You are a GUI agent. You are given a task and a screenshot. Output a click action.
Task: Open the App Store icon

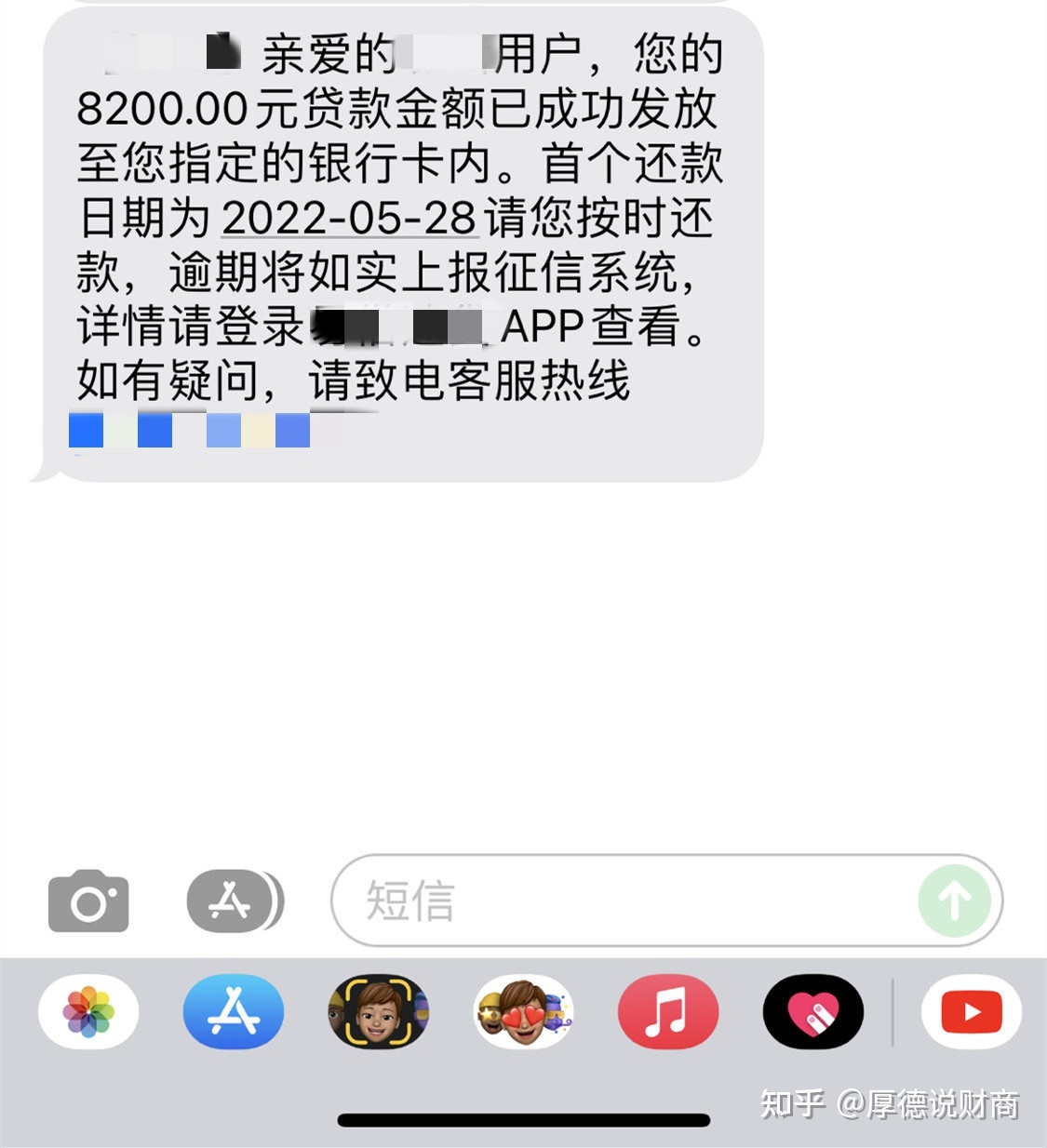pyautogui.click(x=233, y=1012)
